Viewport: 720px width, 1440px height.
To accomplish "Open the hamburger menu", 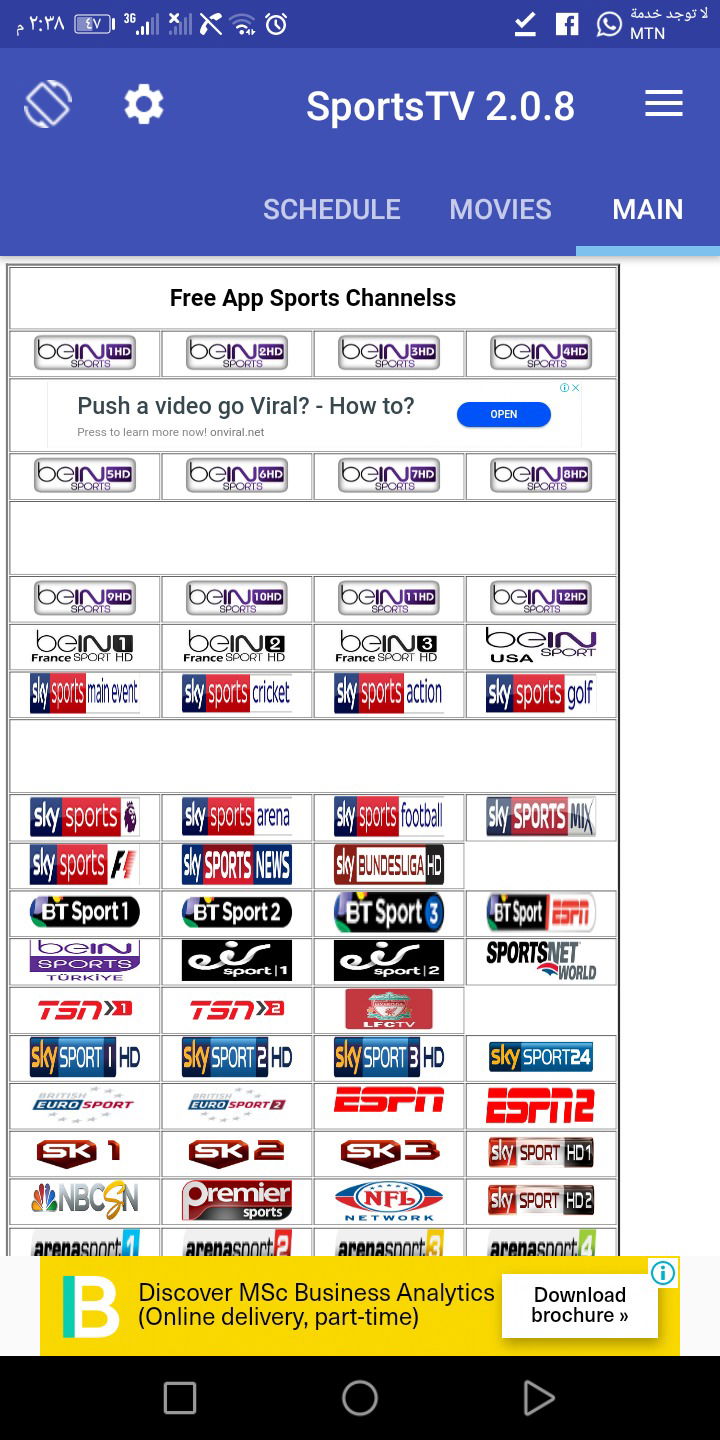I will [664, 104].
